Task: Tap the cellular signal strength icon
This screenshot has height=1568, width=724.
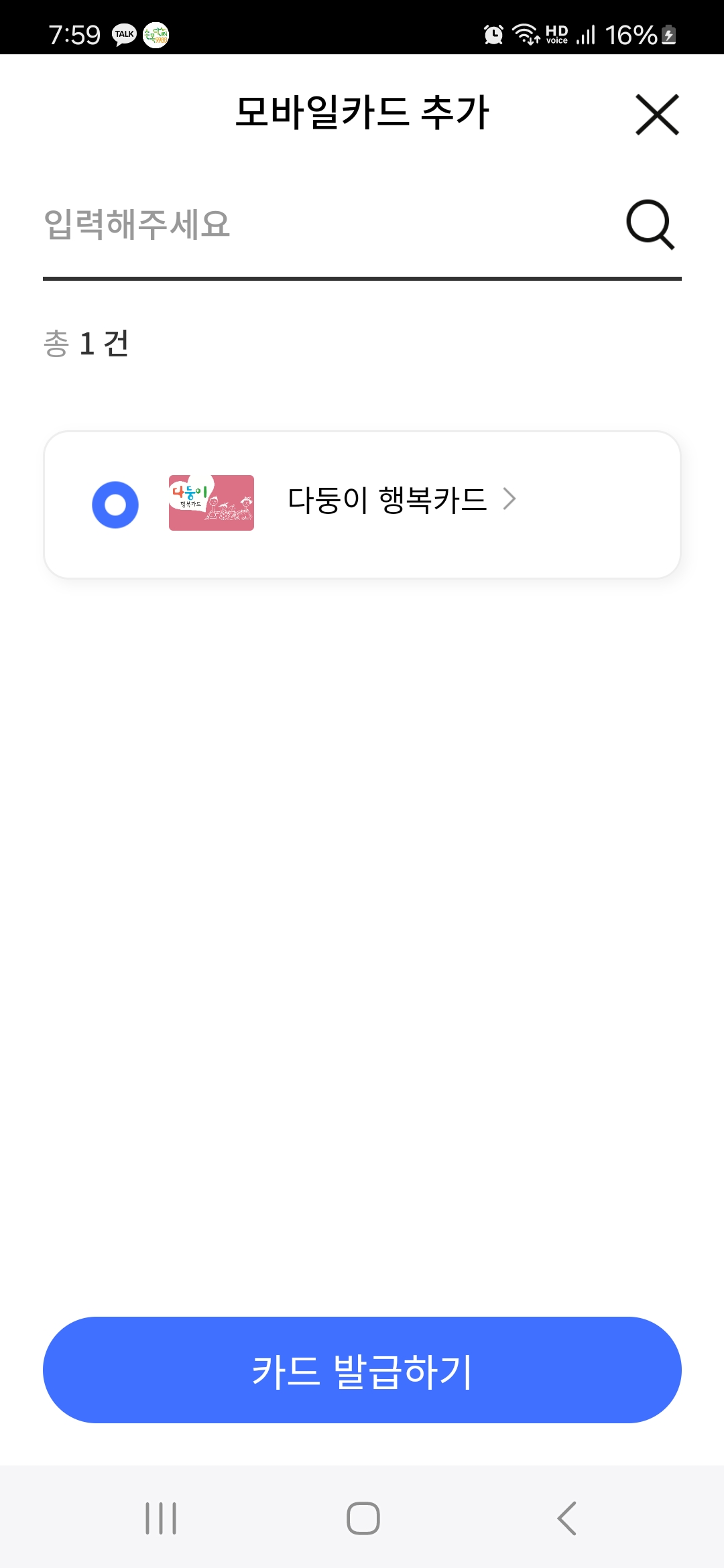Action: pyautogui.click(x=587, y=34)
